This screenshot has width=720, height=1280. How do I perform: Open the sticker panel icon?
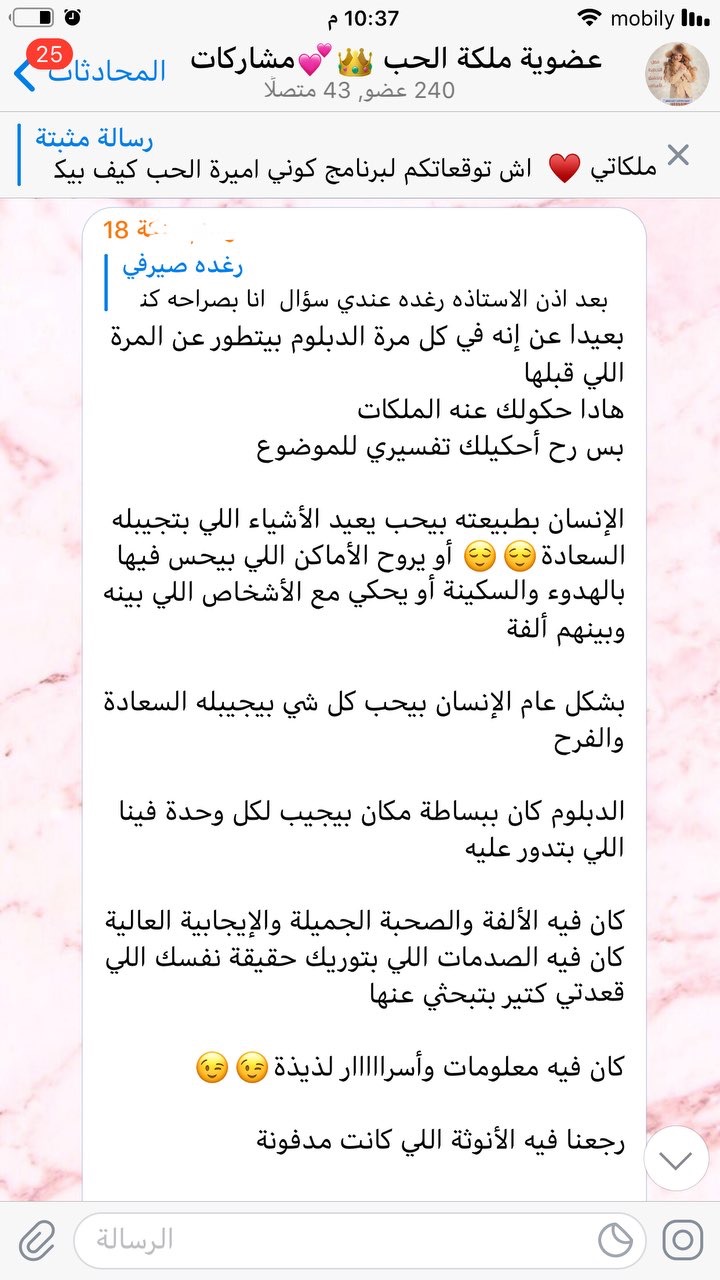615,1241
